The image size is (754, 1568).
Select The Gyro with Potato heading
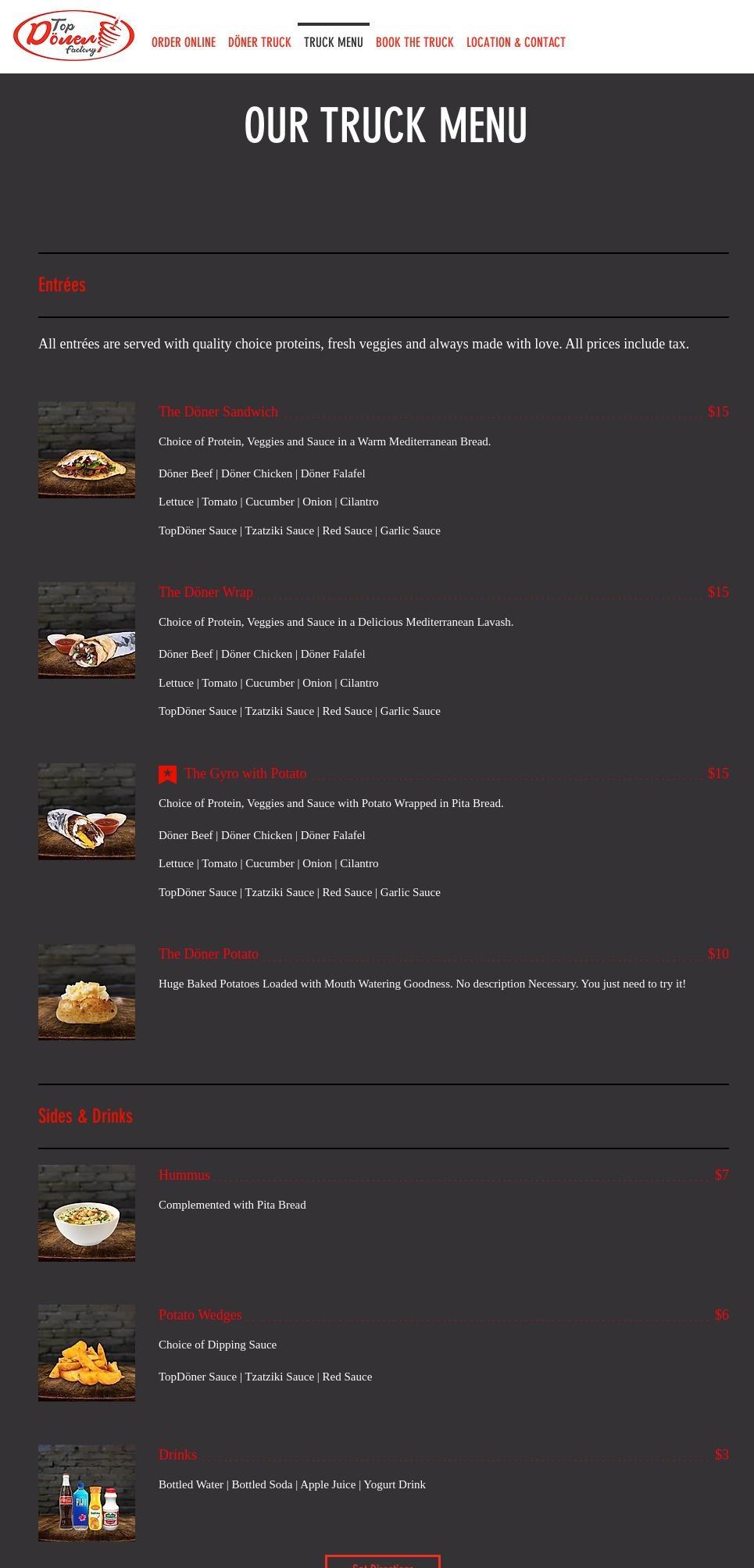pyautogui.click(x=245, y=773)
